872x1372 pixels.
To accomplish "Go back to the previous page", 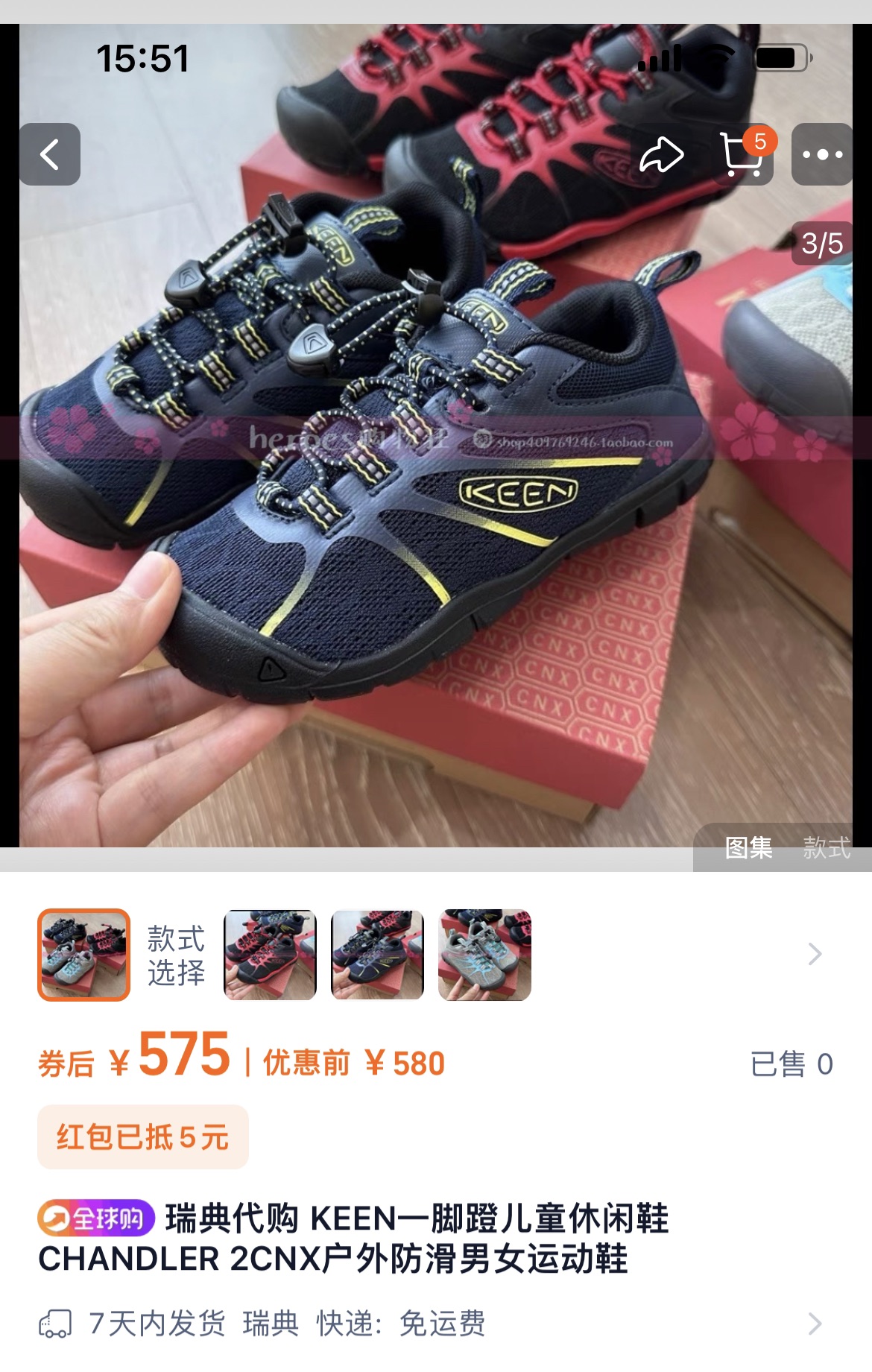I will [x=49, y=154].
